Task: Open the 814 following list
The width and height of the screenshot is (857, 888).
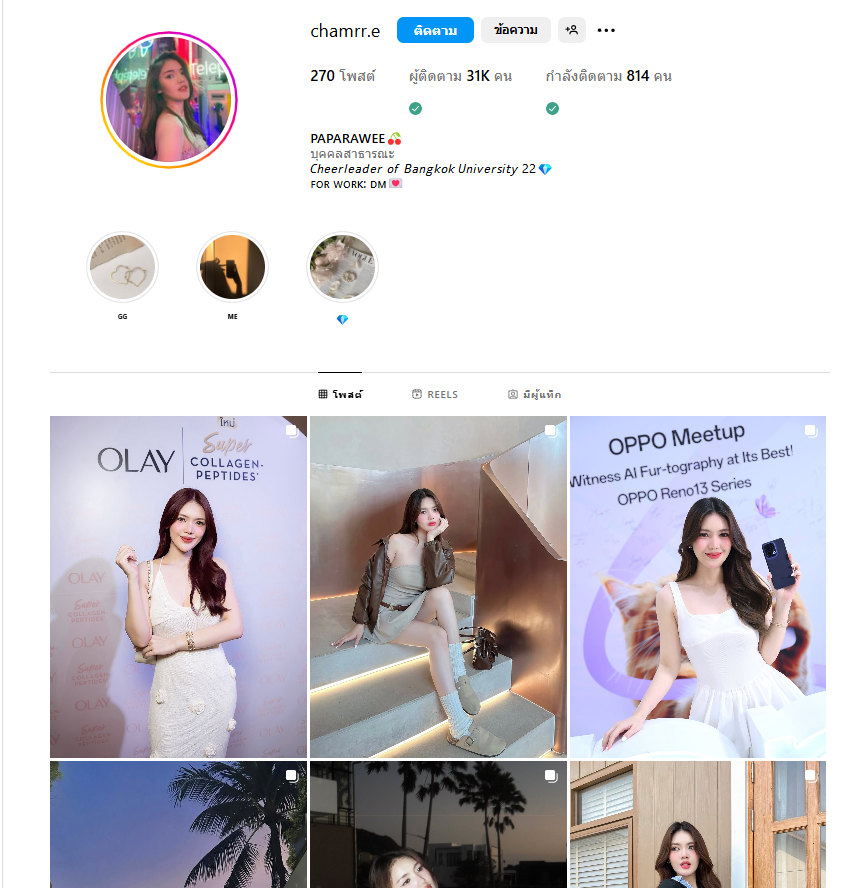Action: [608, 76]
